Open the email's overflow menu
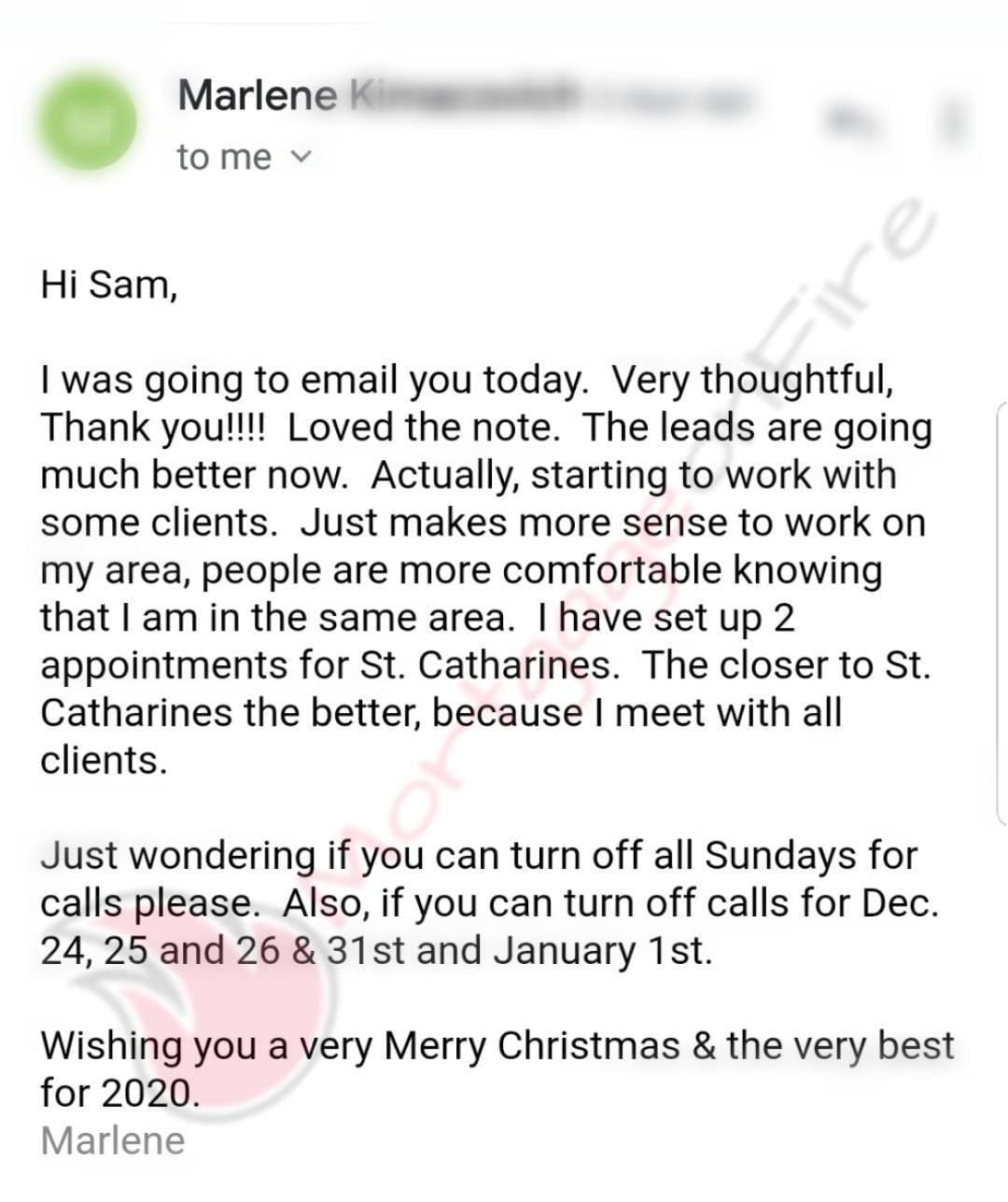 953,119
